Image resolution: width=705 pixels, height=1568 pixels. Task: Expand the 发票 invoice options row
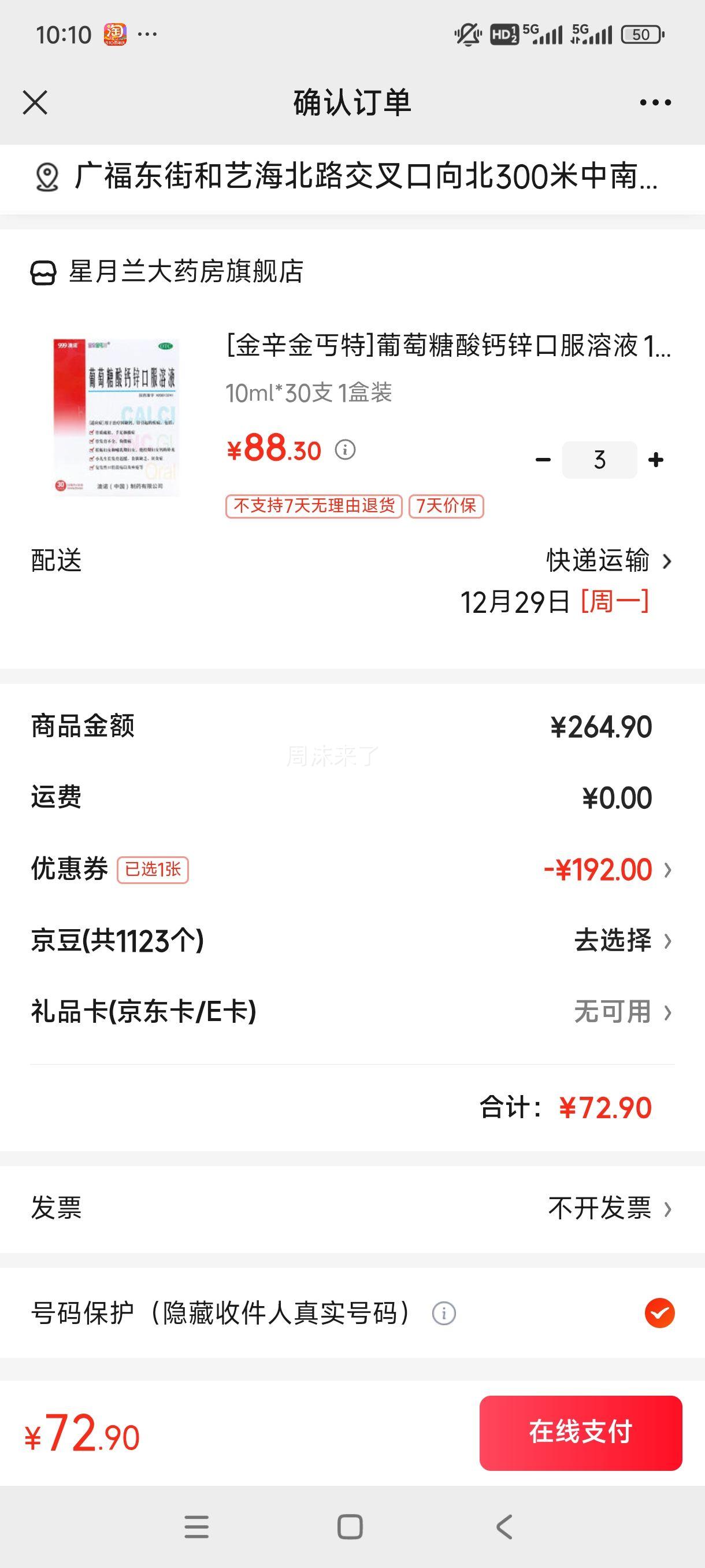[x=667, y=1210]
